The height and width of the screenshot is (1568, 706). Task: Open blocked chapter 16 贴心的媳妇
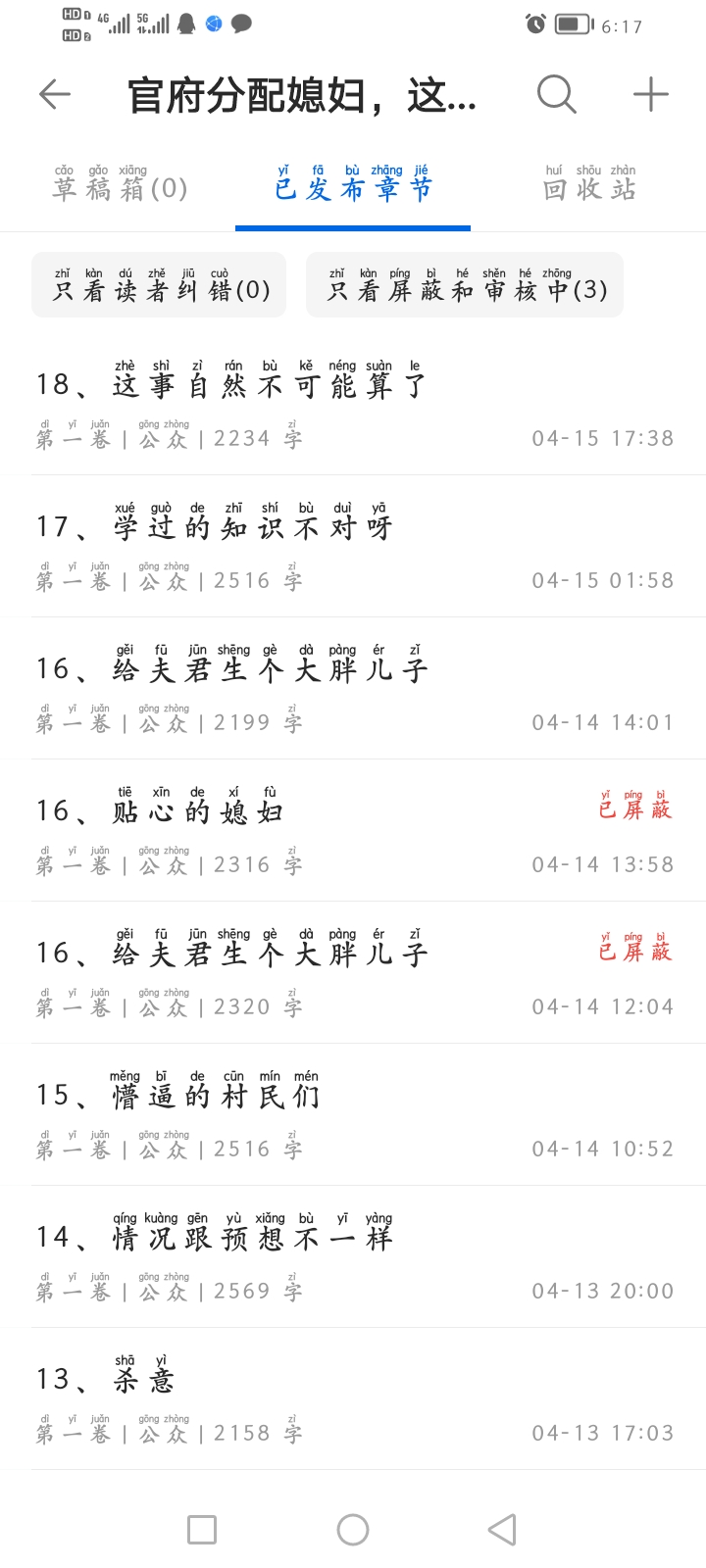coord(353,830)
